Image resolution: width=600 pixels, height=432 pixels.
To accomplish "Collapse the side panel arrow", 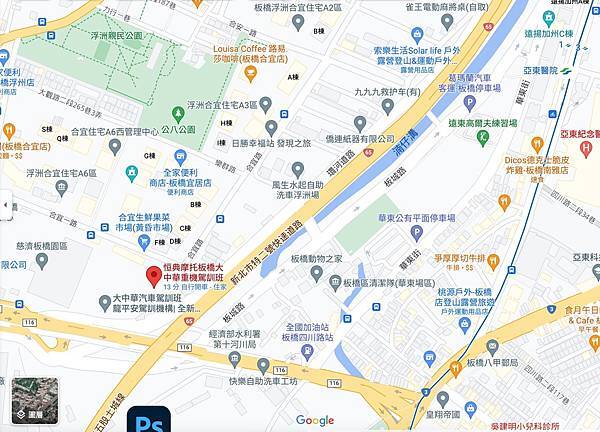I will [5, 207].
